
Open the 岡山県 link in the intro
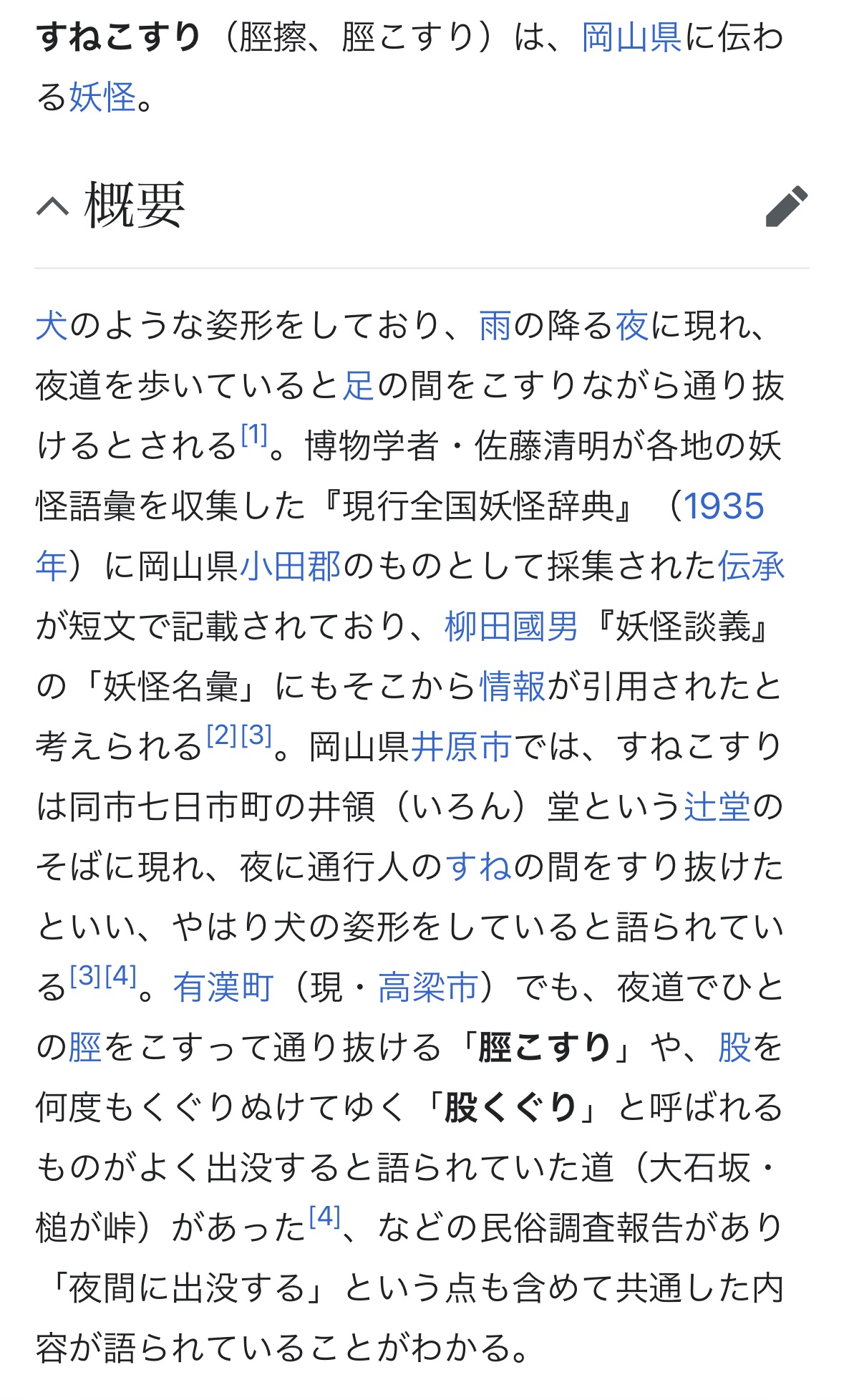point(631,38)
